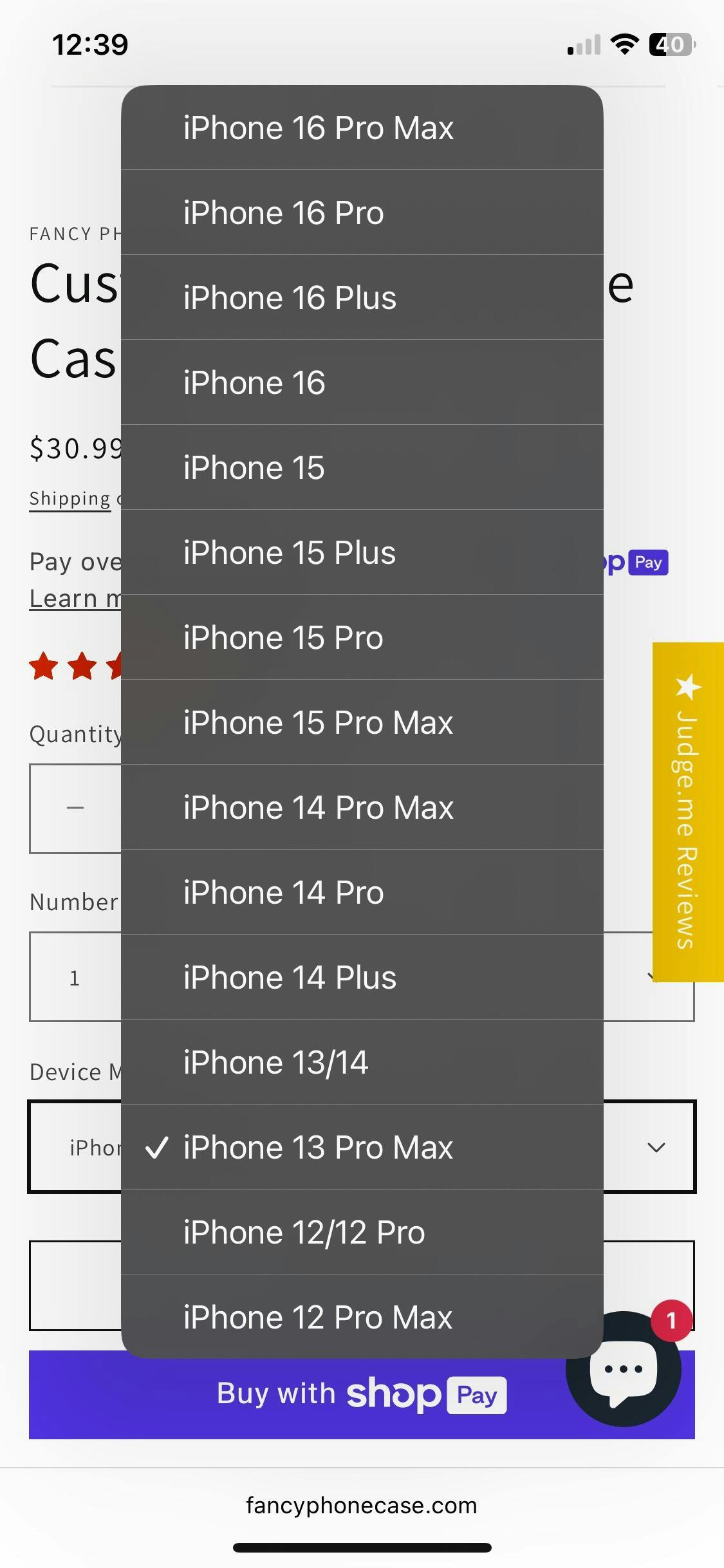Select iPhone 13/14 model
The height and width of the screenshot is (1568, 724).
[362, 1062]
